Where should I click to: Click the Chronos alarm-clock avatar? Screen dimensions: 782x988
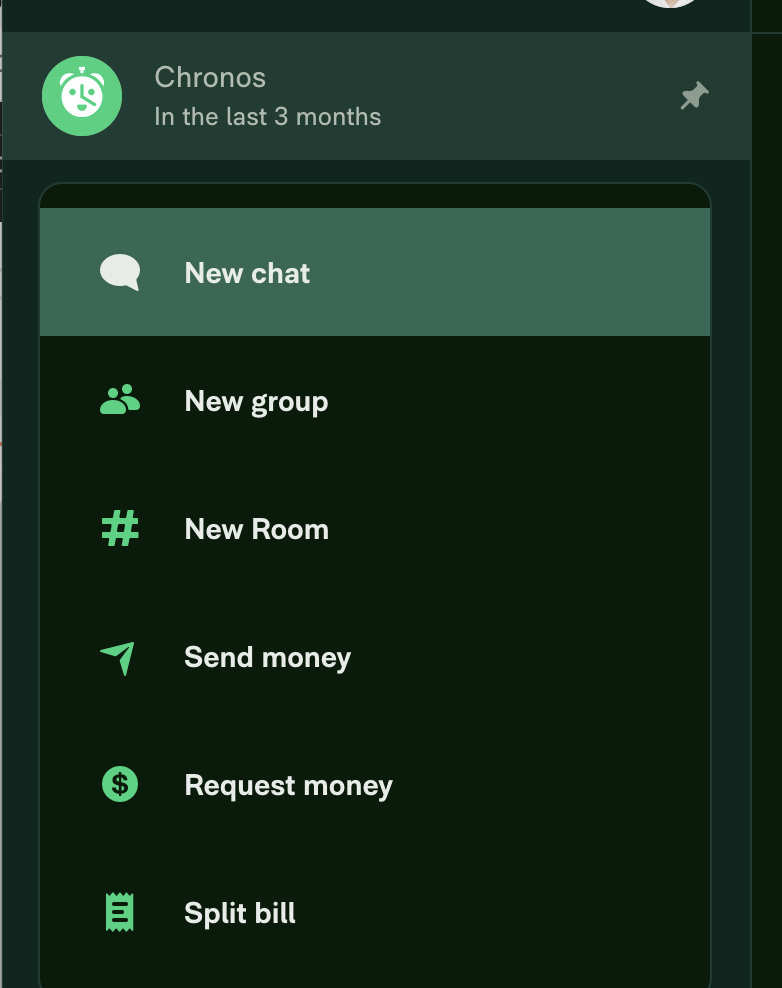click(81, 95)
